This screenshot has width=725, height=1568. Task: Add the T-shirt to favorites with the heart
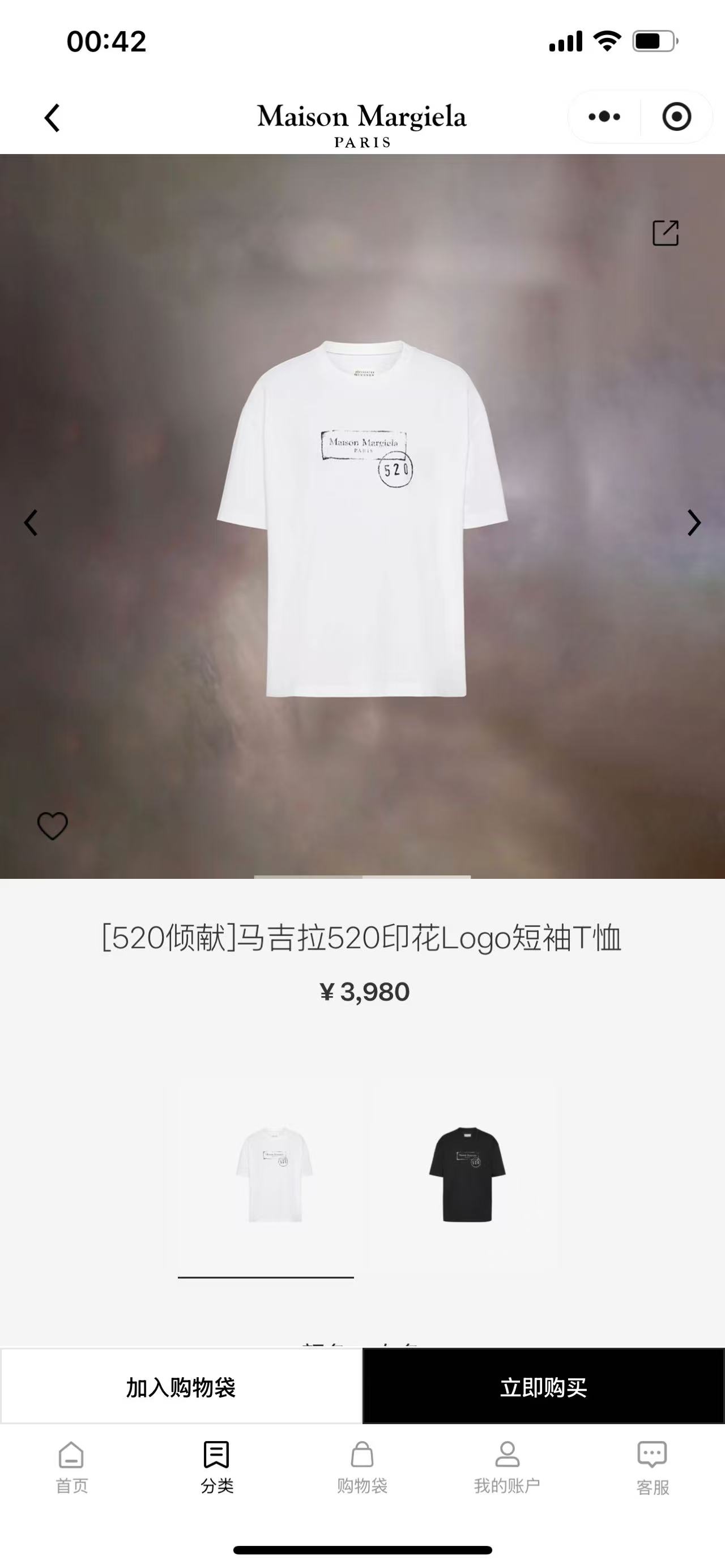point(52,826)
